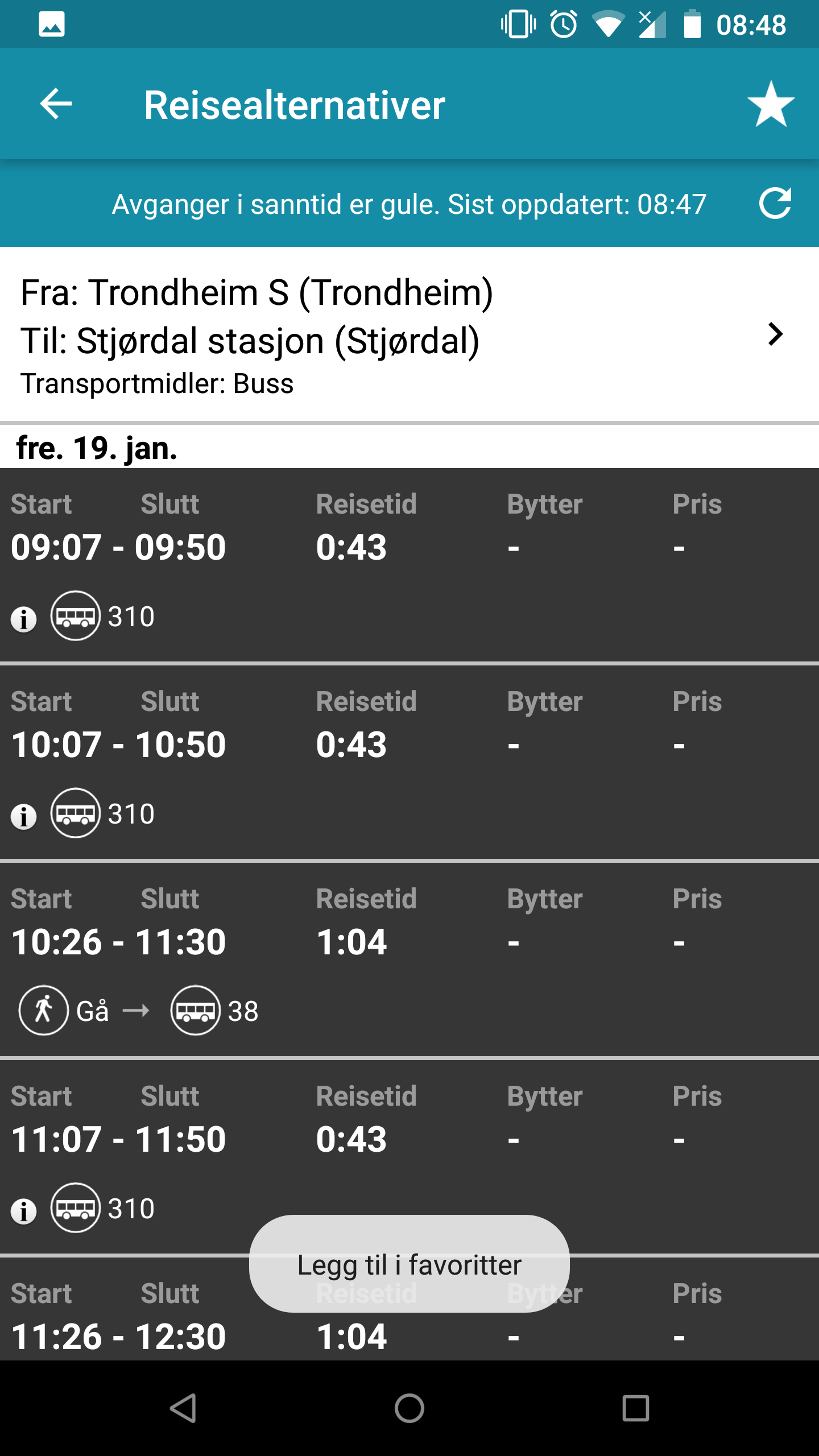This screenshot has width=819, height=1456.
Task: Show info for the 09:07 bus 310 departure
Action: (x=24, y=619)
